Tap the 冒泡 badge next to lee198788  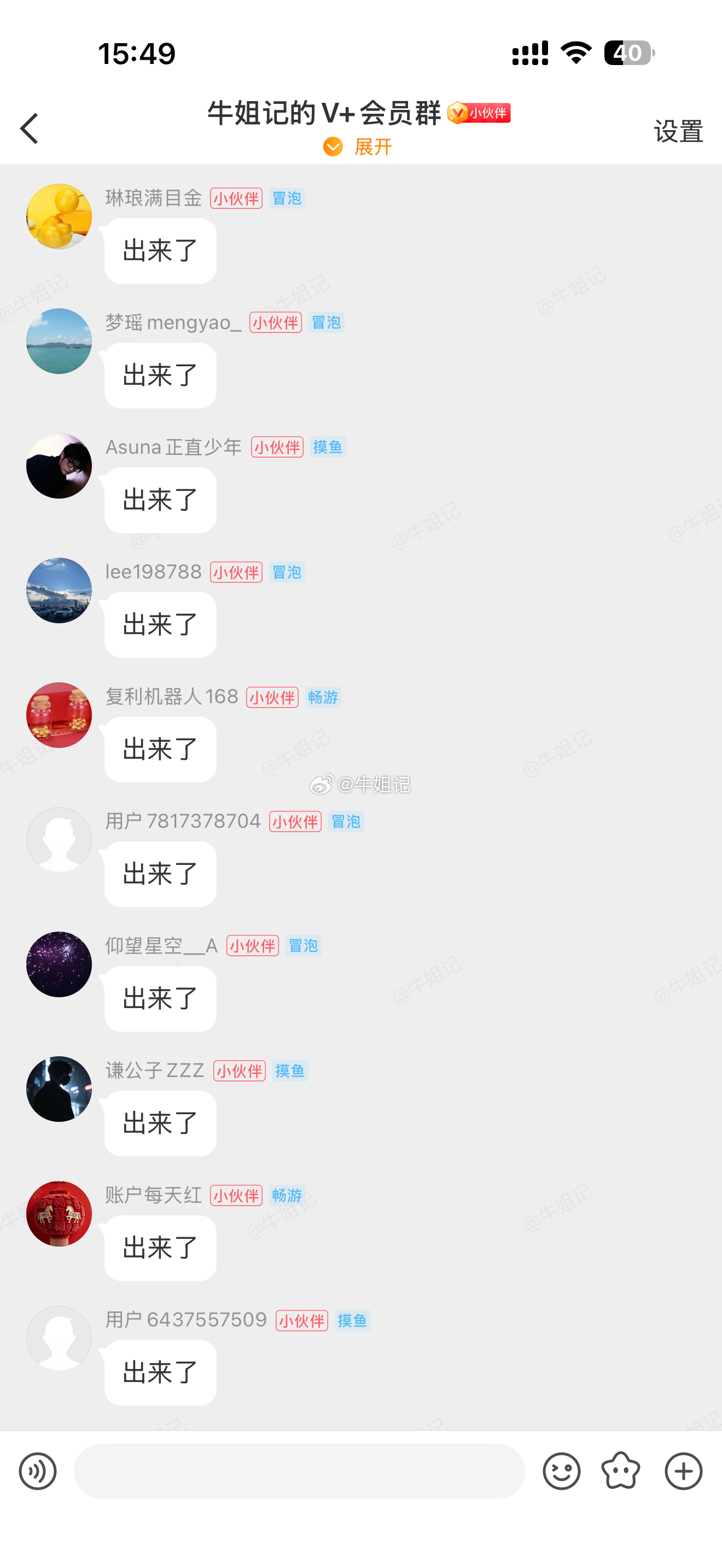coord(287,572)
